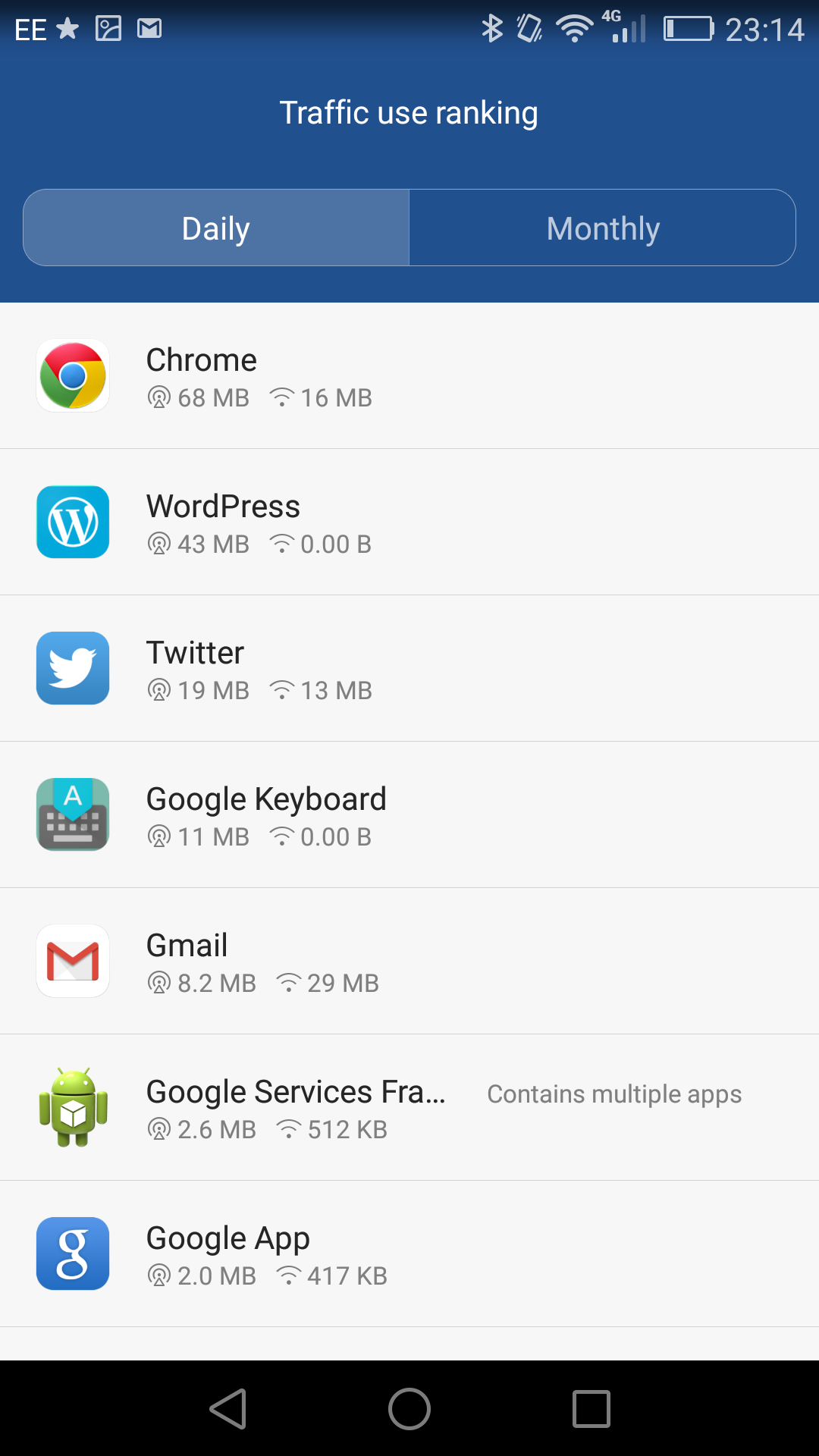819x1456 pixels.
Task: Tap the Gmail usage row
Action: (x=409, y=961)
